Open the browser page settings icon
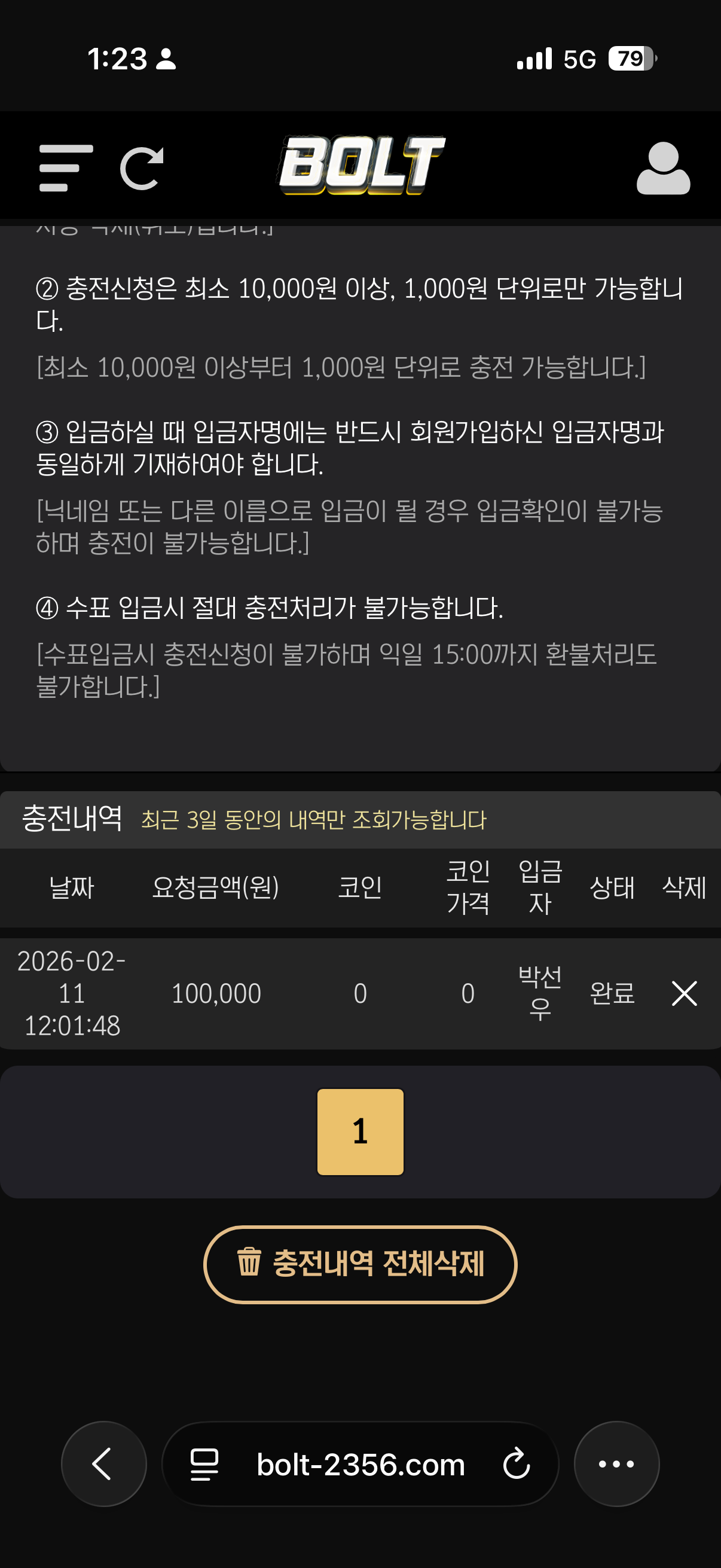This screenshot has height=1568, width=721. click(x=204, y=1464)
